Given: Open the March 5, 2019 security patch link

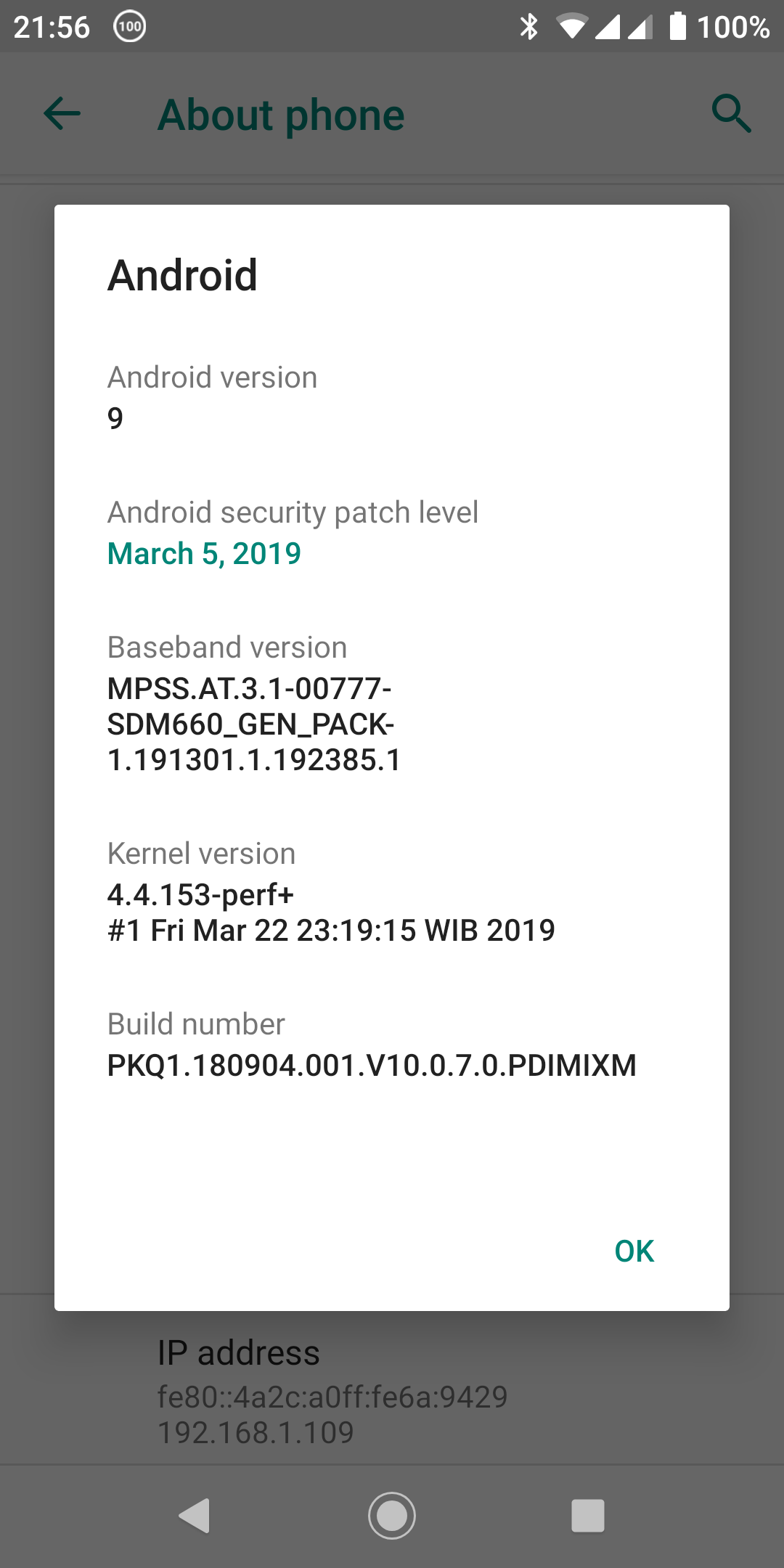Looking at the screenshot, I should coord(204,554).
